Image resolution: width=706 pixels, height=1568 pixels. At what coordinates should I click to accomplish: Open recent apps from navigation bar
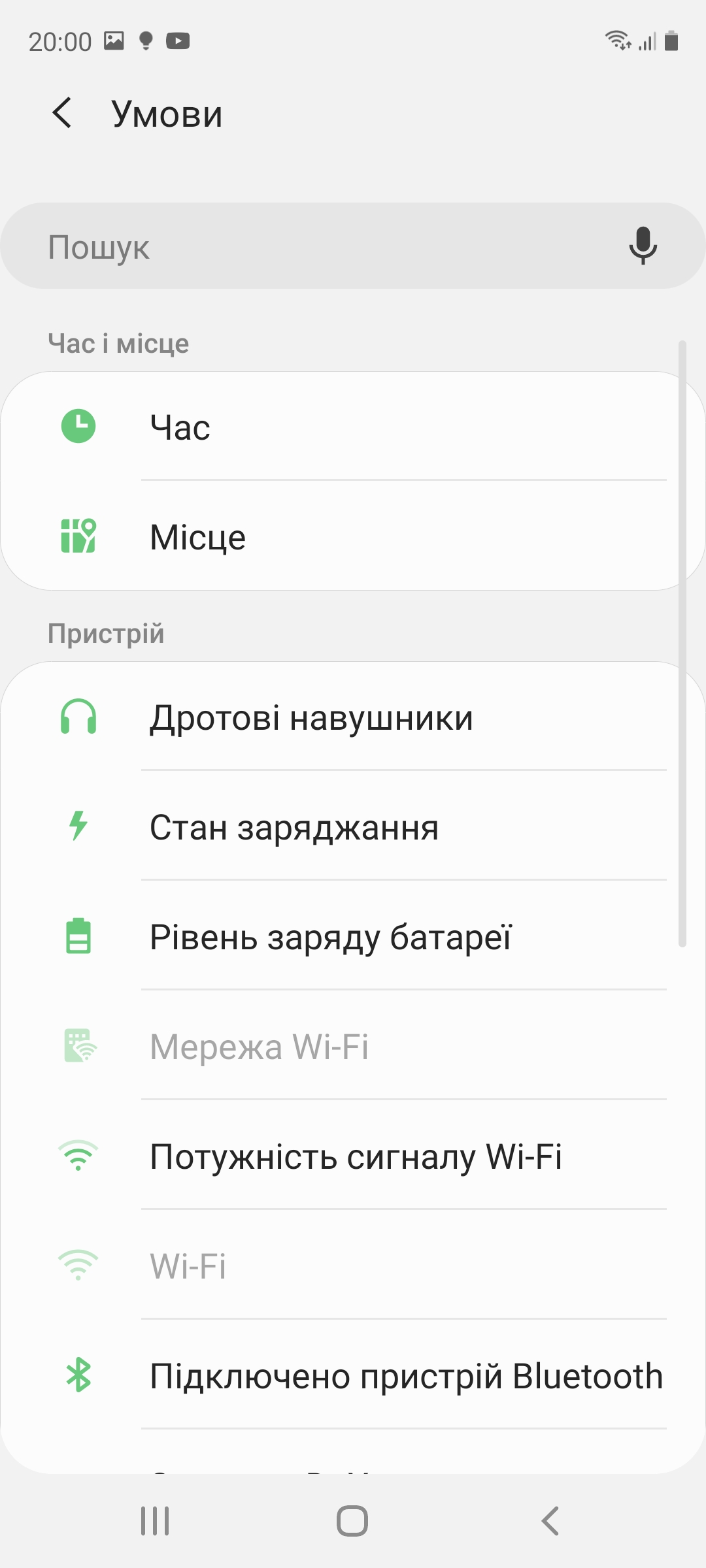pos(156,1520)
